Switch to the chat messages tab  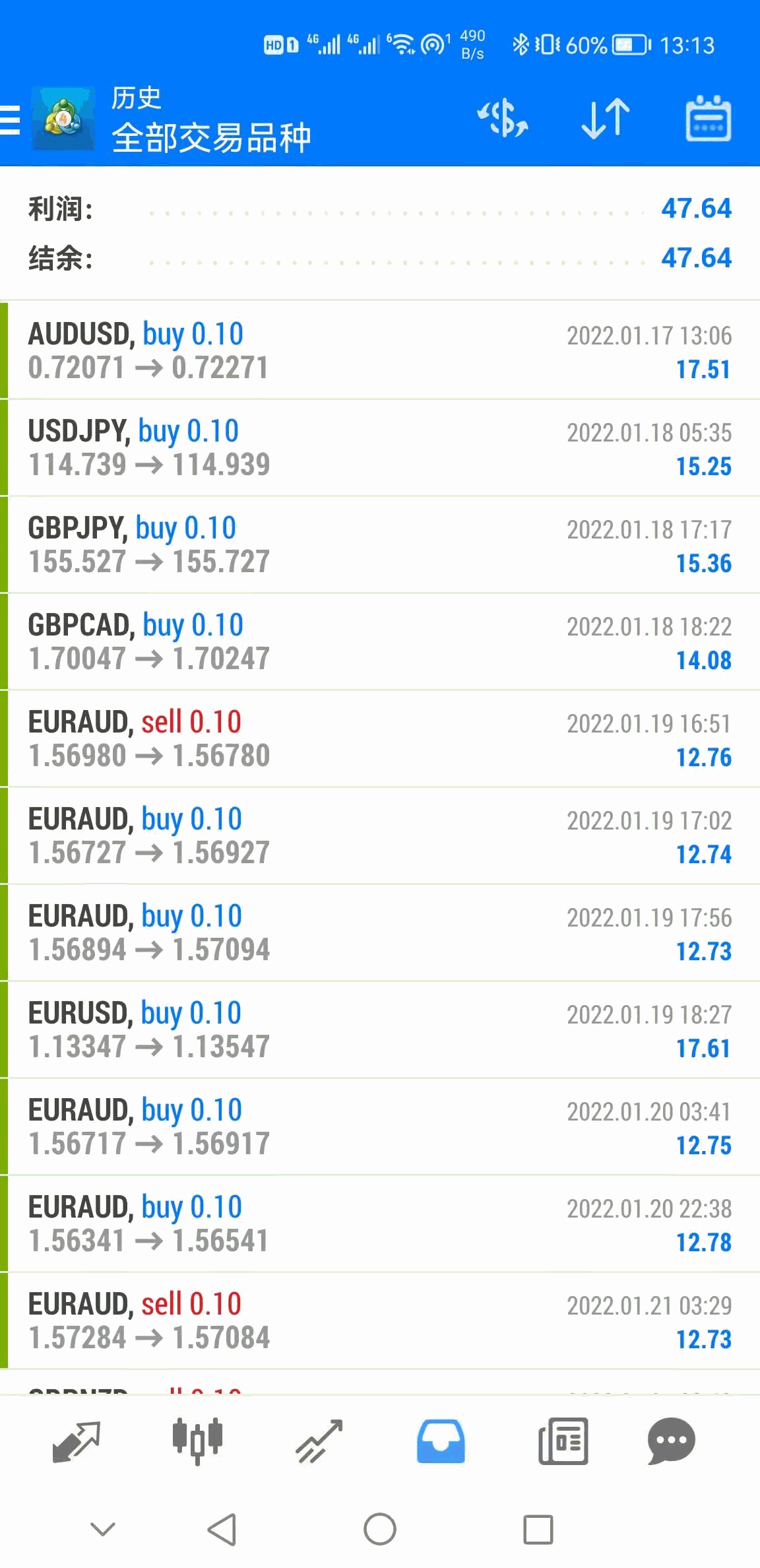click(x=672, y=1441)
